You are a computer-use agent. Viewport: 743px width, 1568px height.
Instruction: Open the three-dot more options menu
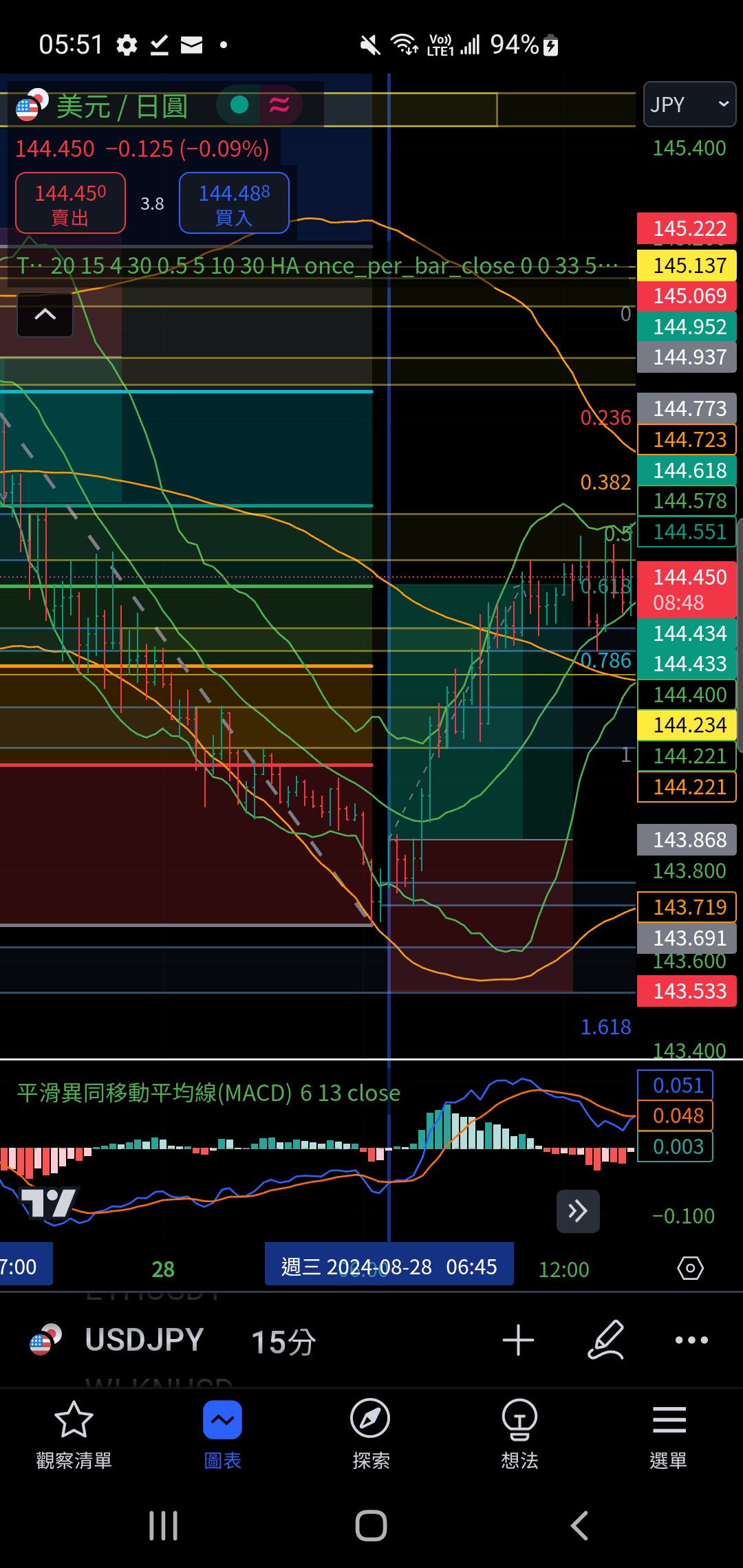pos(691,1340)
